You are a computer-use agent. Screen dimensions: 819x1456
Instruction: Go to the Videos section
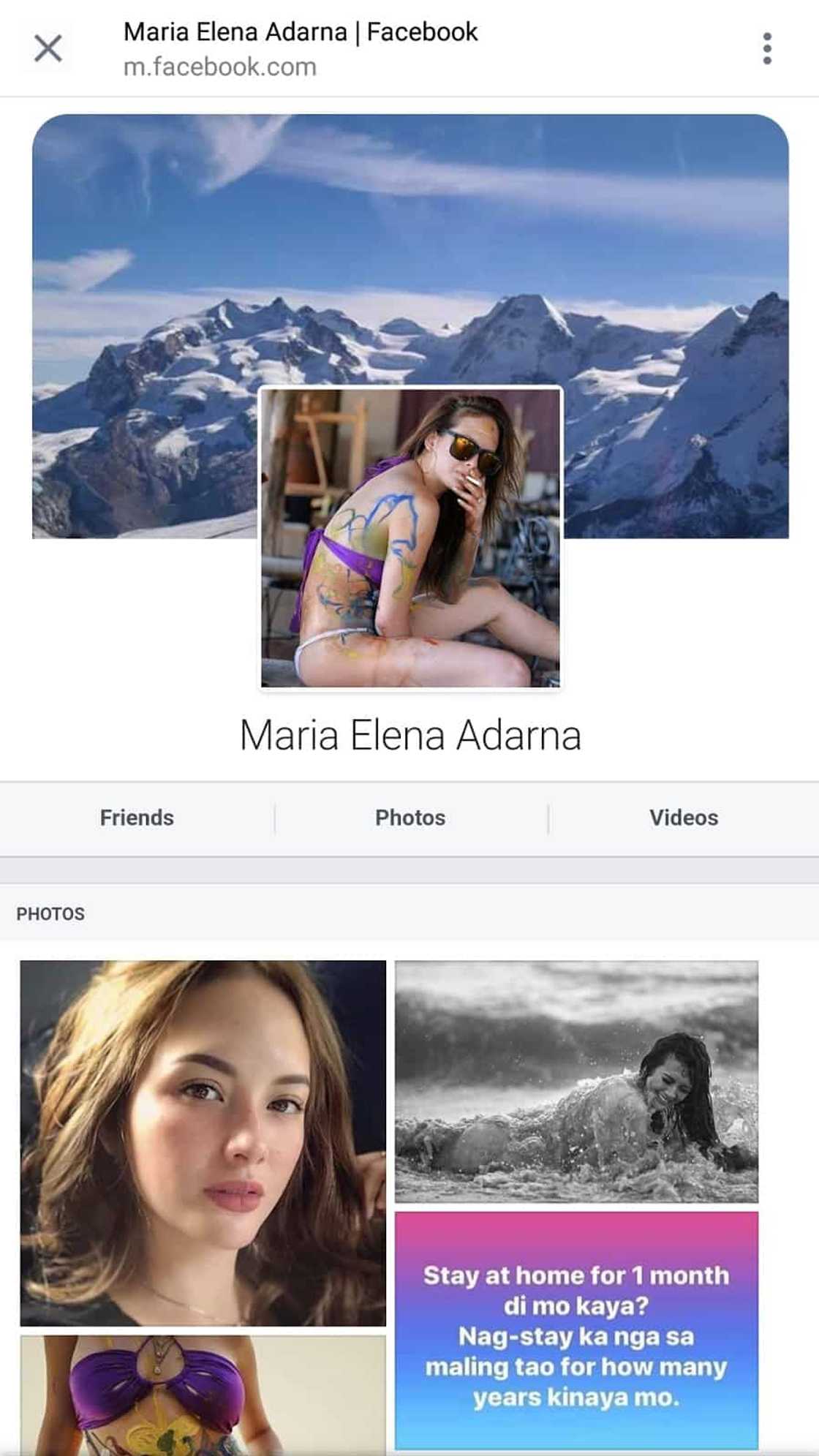click(683, 818)
